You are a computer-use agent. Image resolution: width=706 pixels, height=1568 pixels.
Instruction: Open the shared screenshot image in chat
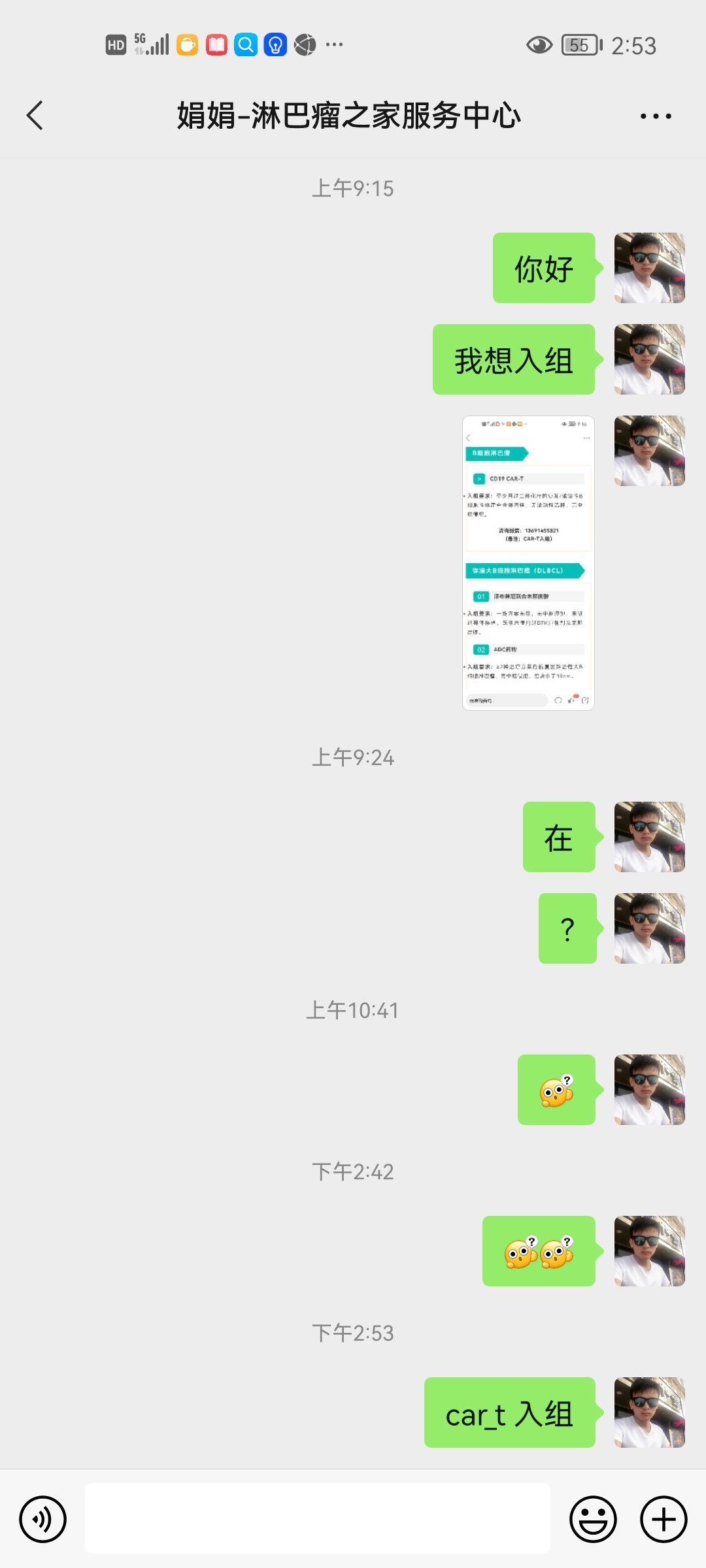point(528,563)
